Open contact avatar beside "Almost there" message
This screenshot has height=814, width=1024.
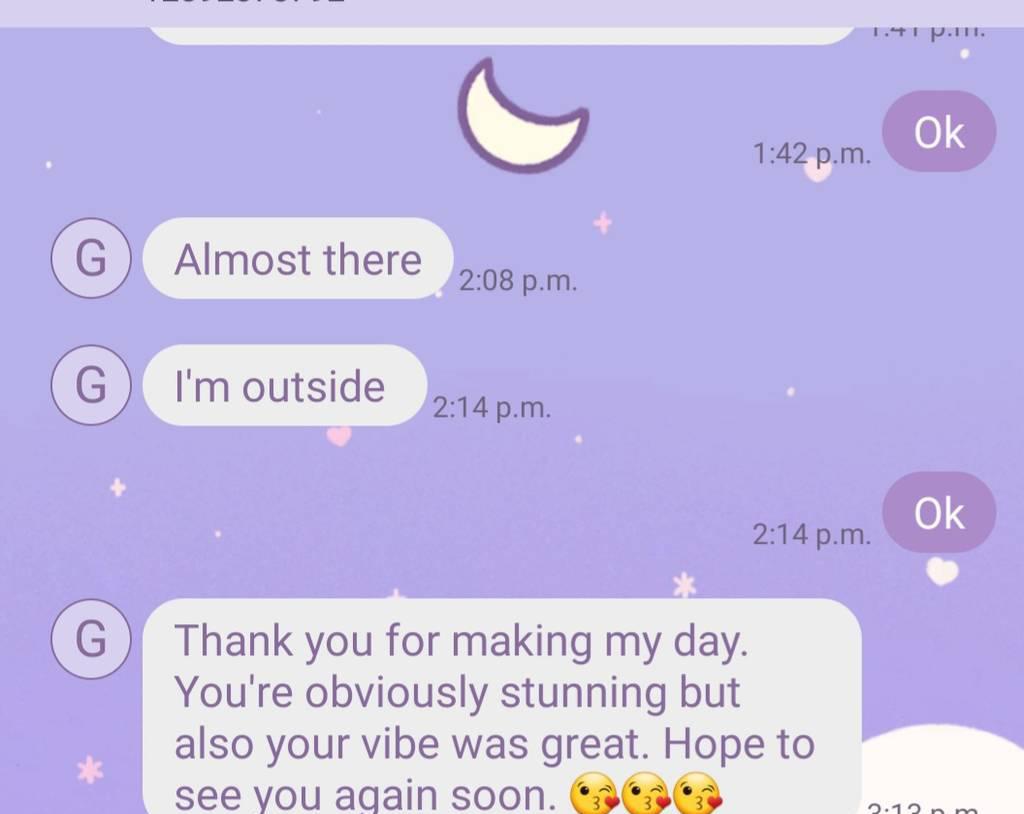pos(91,259)
